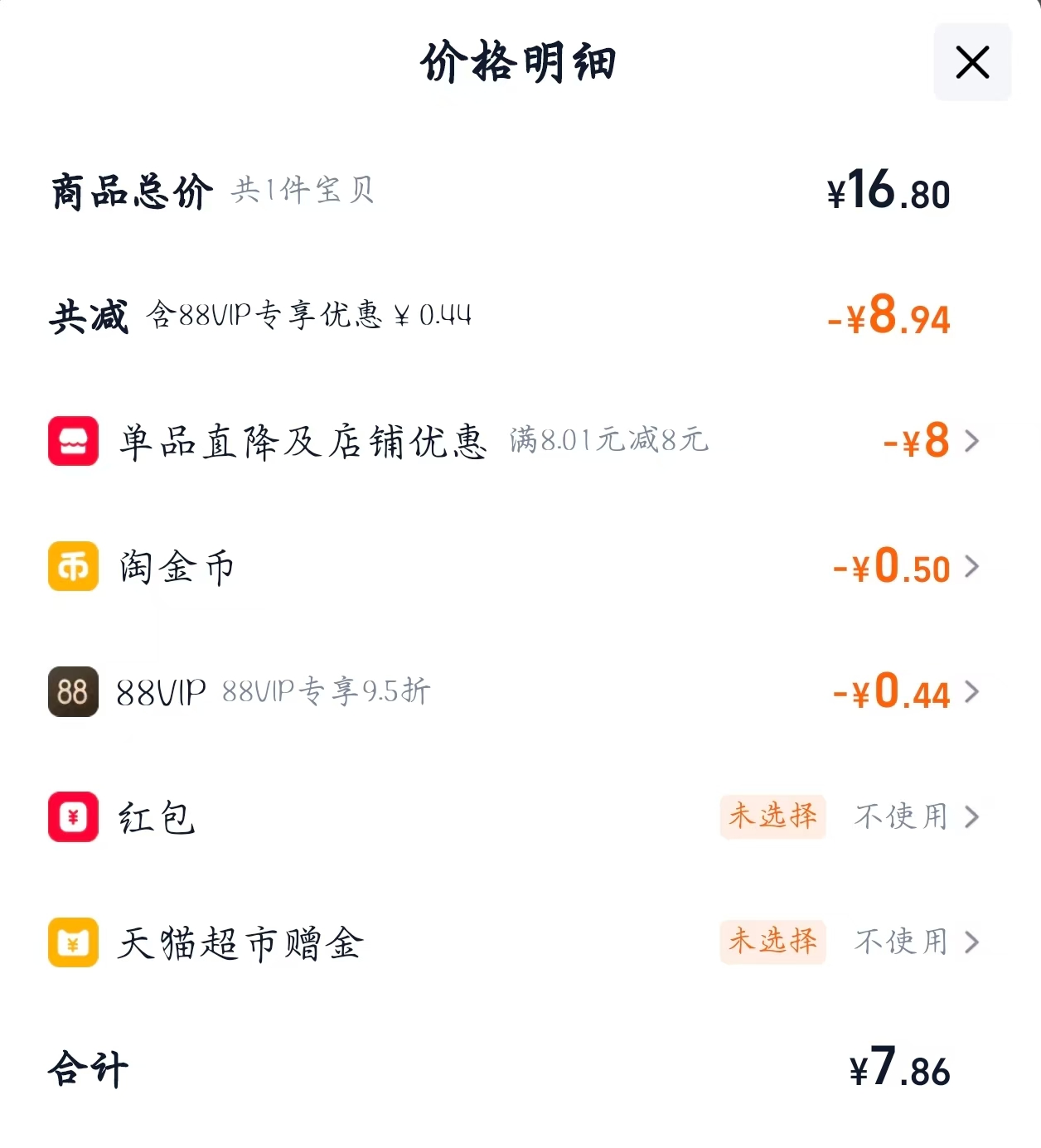Open the 天猫超市赠金 selection via its arrow
Image resolution: width=1041 pixels, height=1148 pixels.
click(x=971, y=942)
